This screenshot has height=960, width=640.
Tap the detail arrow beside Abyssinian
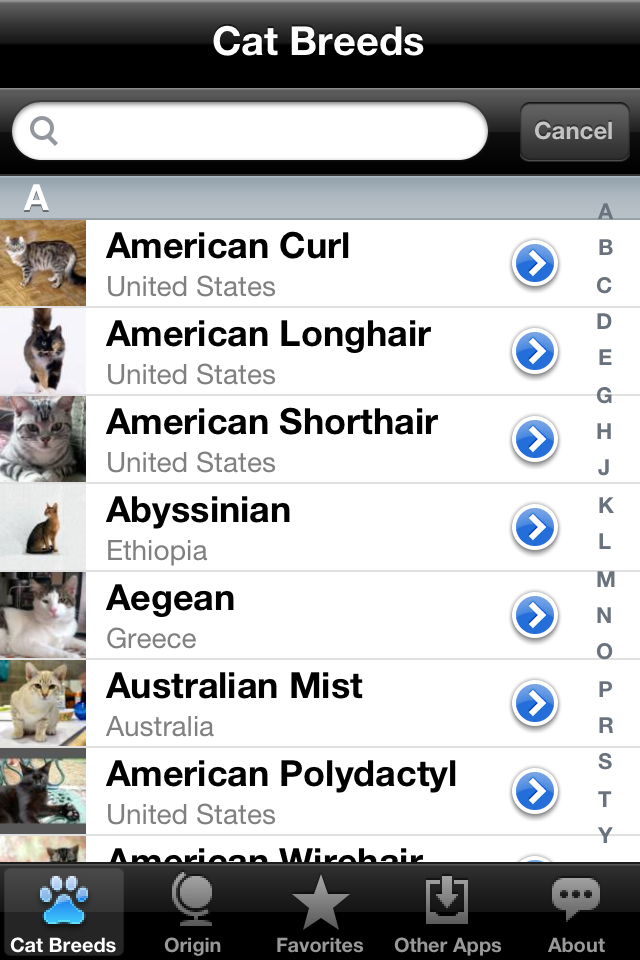[x=535, y=528]
